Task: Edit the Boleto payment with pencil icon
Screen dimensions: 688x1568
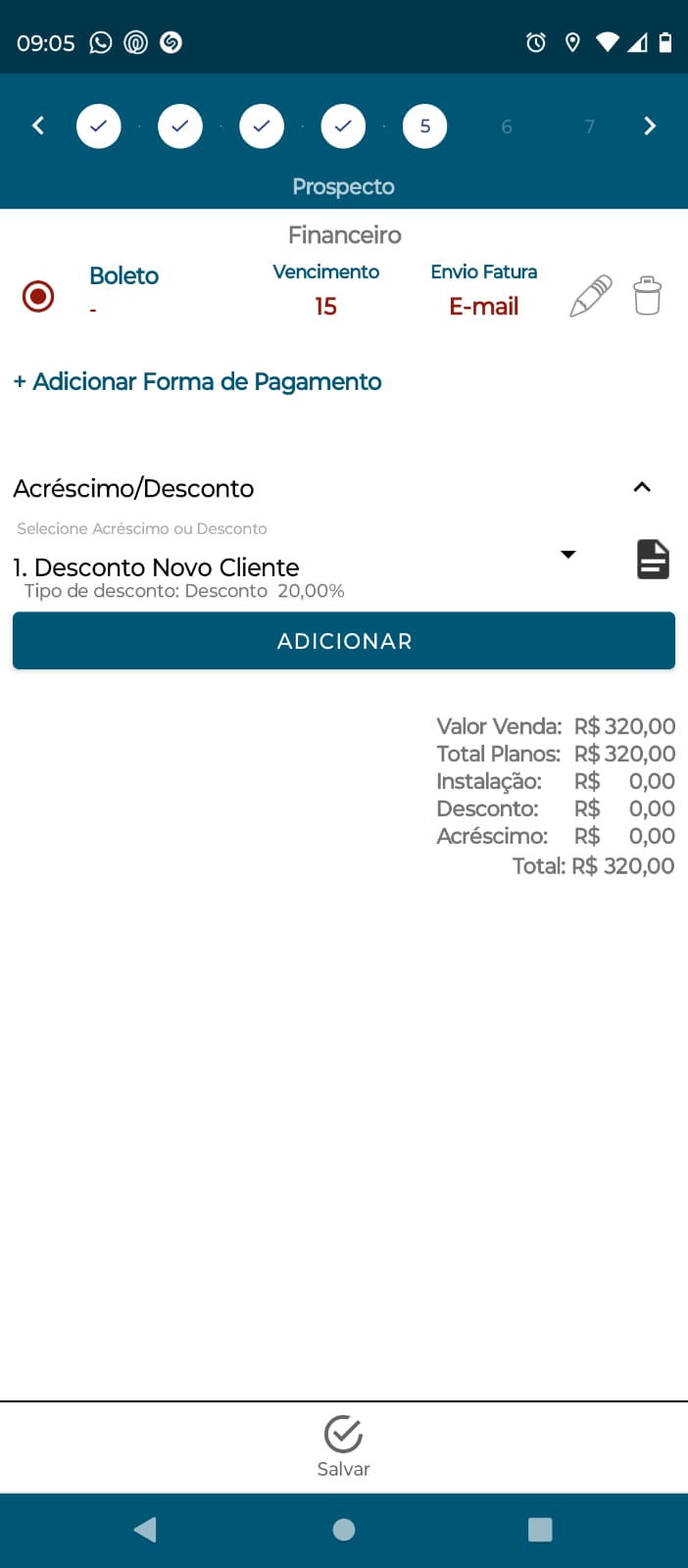Action: (591, 296)
